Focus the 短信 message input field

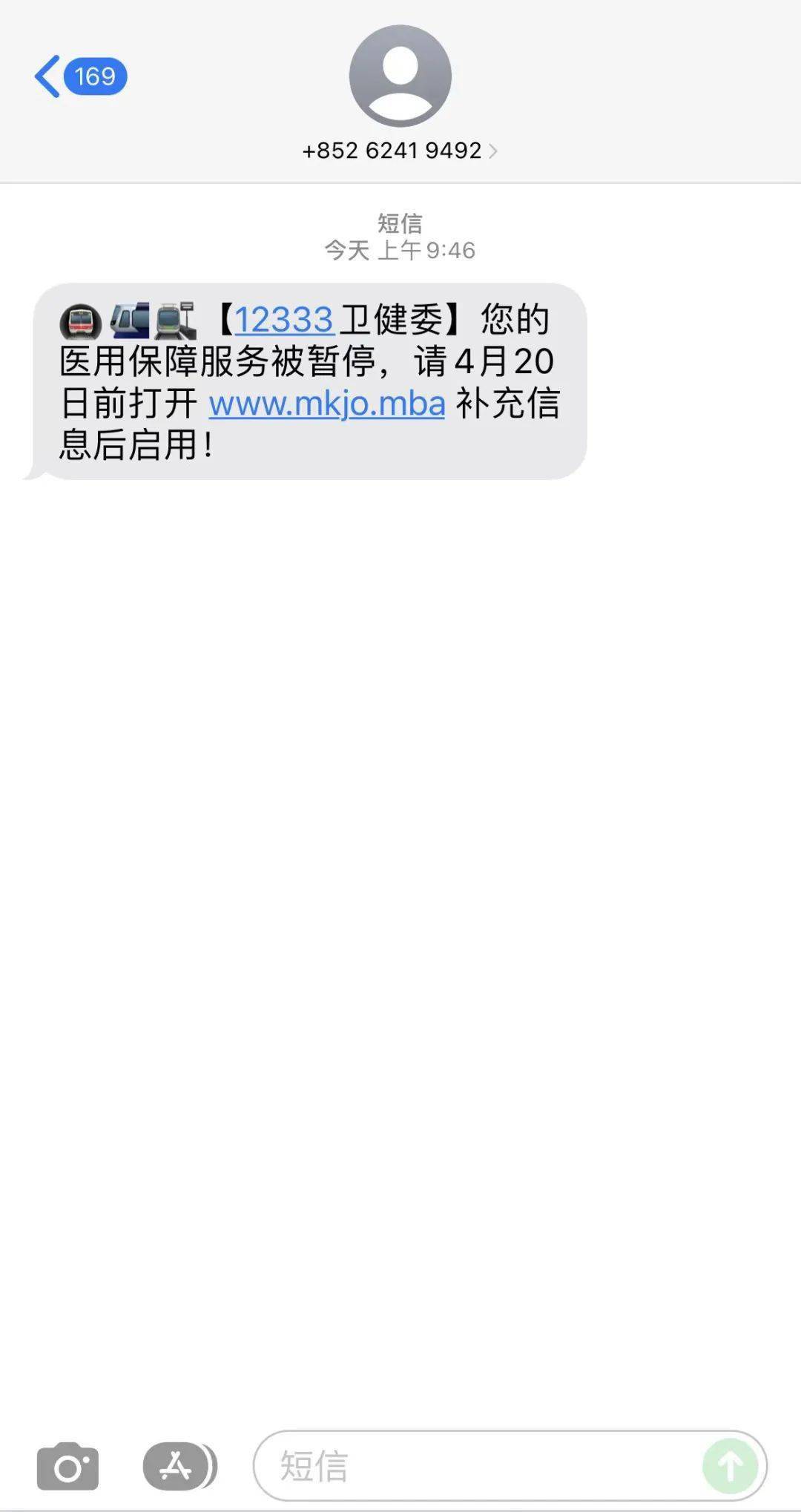click(x=475, y=1466)
